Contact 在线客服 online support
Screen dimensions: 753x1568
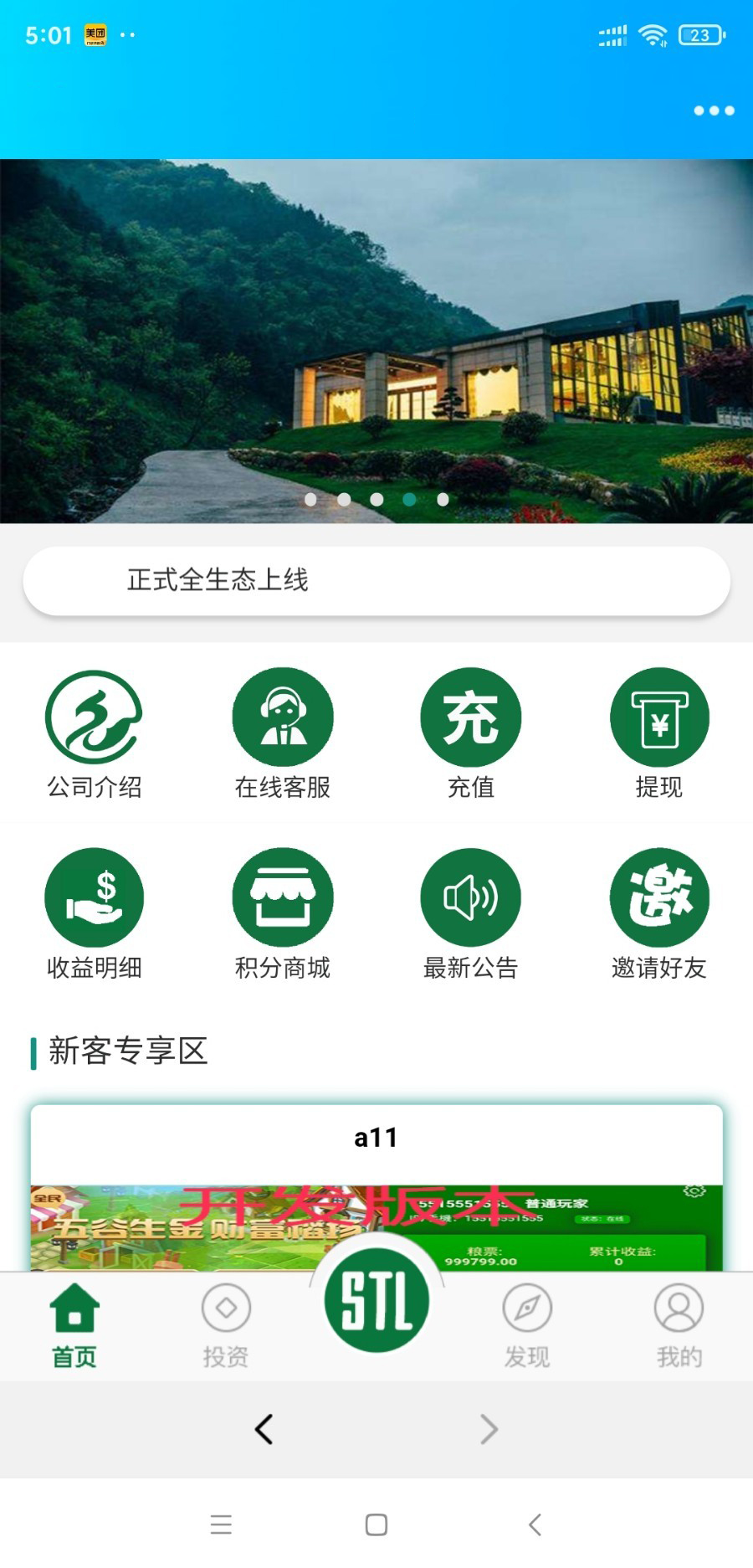(283, 733)
